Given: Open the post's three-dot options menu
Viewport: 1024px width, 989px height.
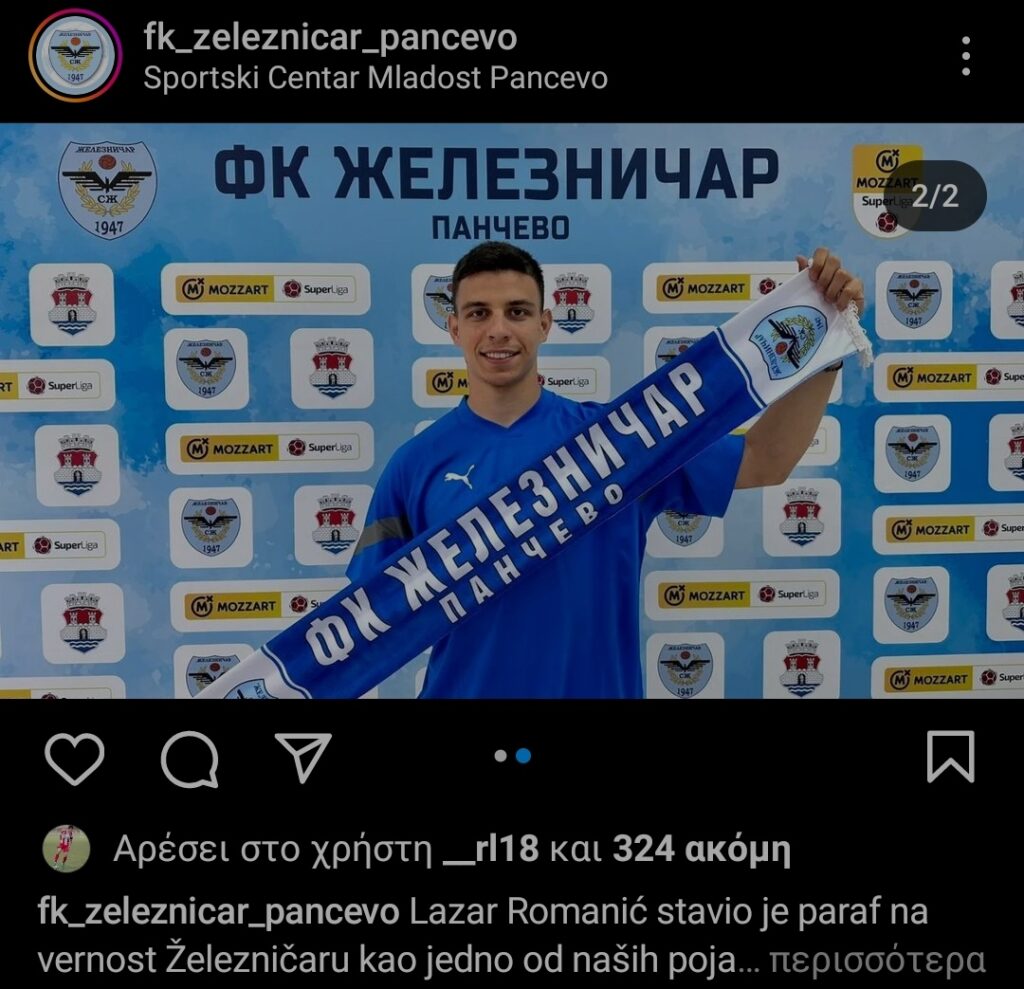Looking at the screenshot, I should click(x=965, y=57).
